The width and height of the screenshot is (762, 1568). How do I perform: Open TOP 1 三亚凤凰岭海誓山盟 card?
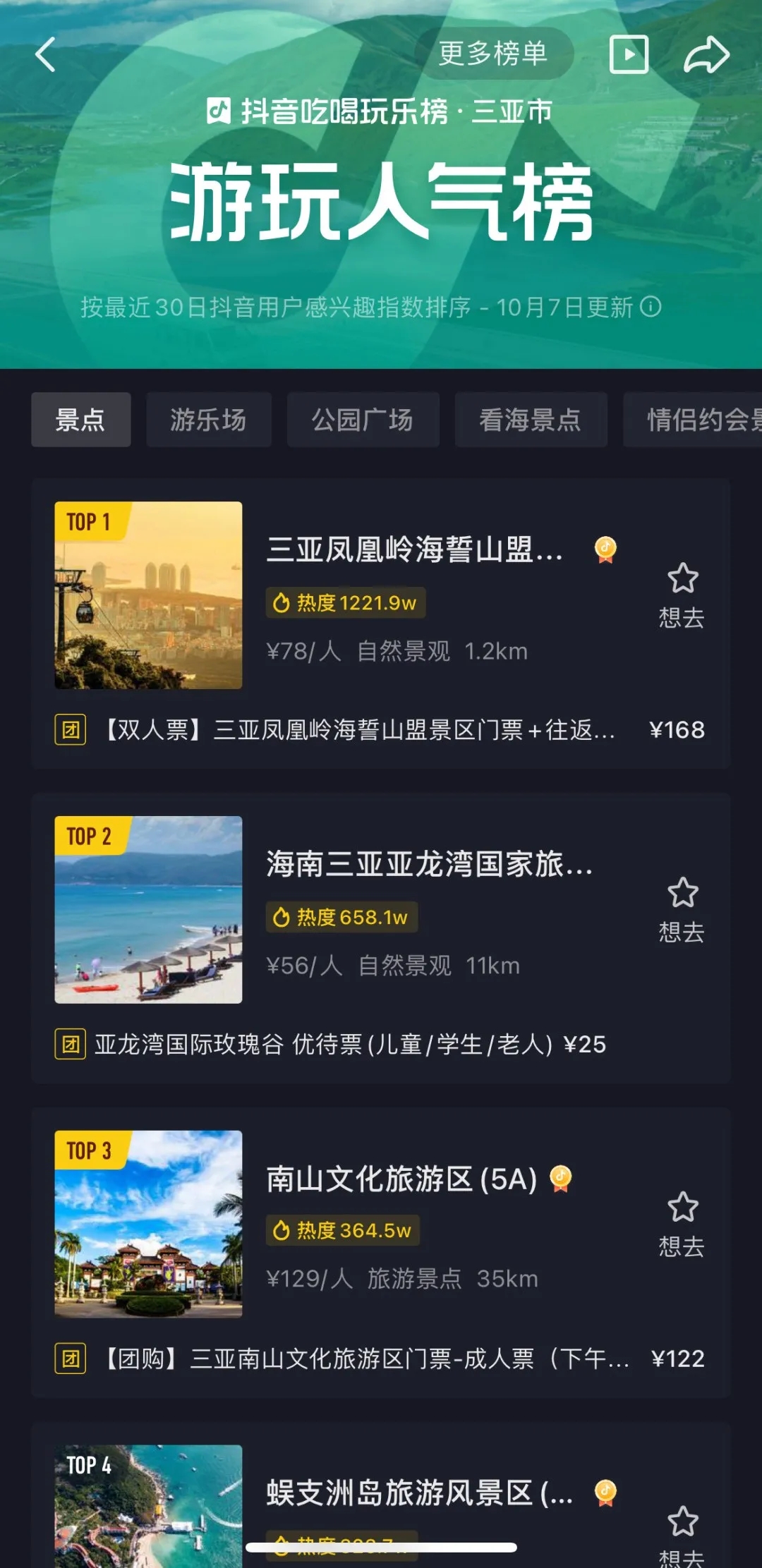tap(415, 549)
